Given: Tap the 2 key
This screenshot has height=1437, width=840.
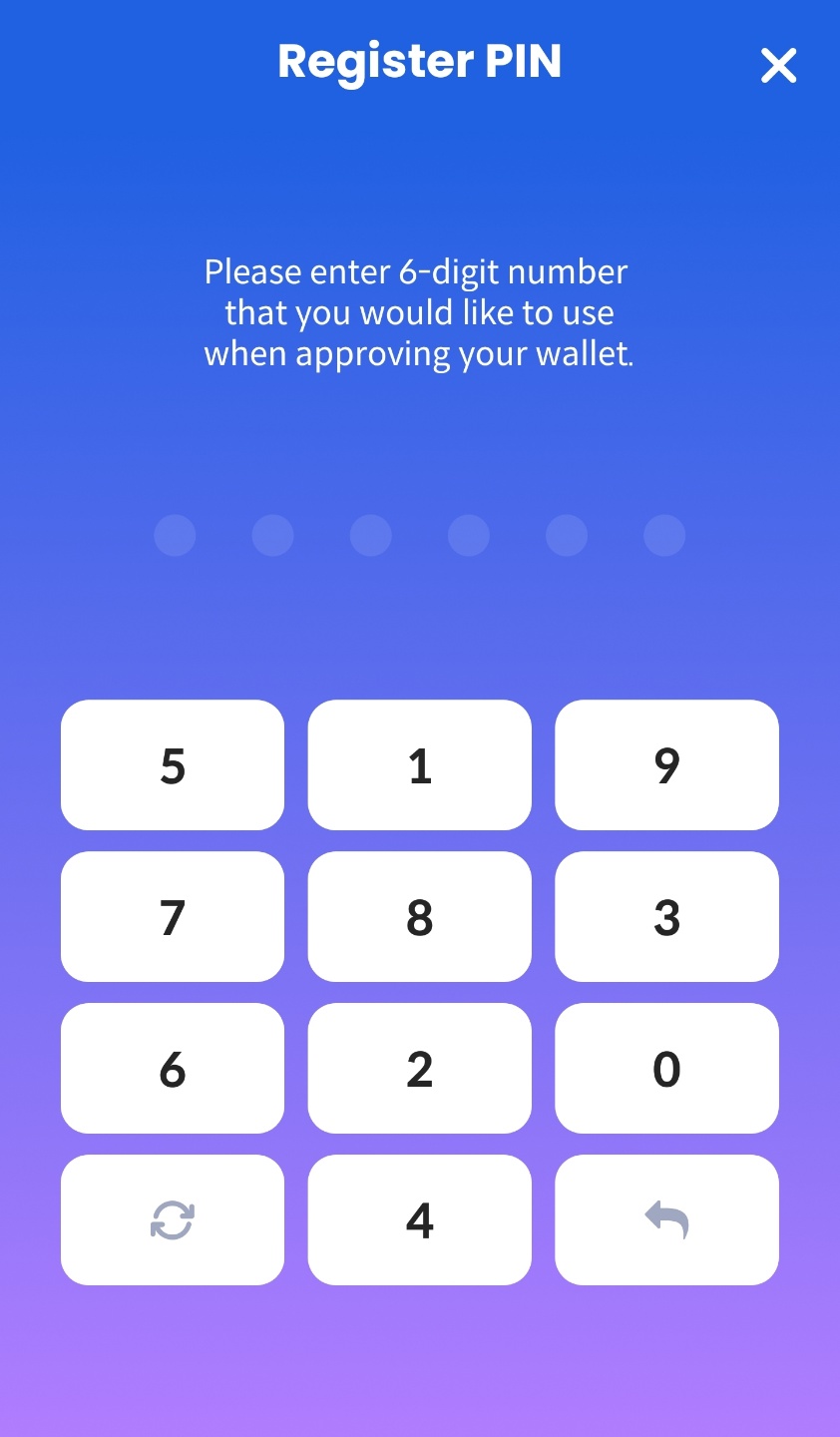Looking at the screenshot, I should point(419,1069).
